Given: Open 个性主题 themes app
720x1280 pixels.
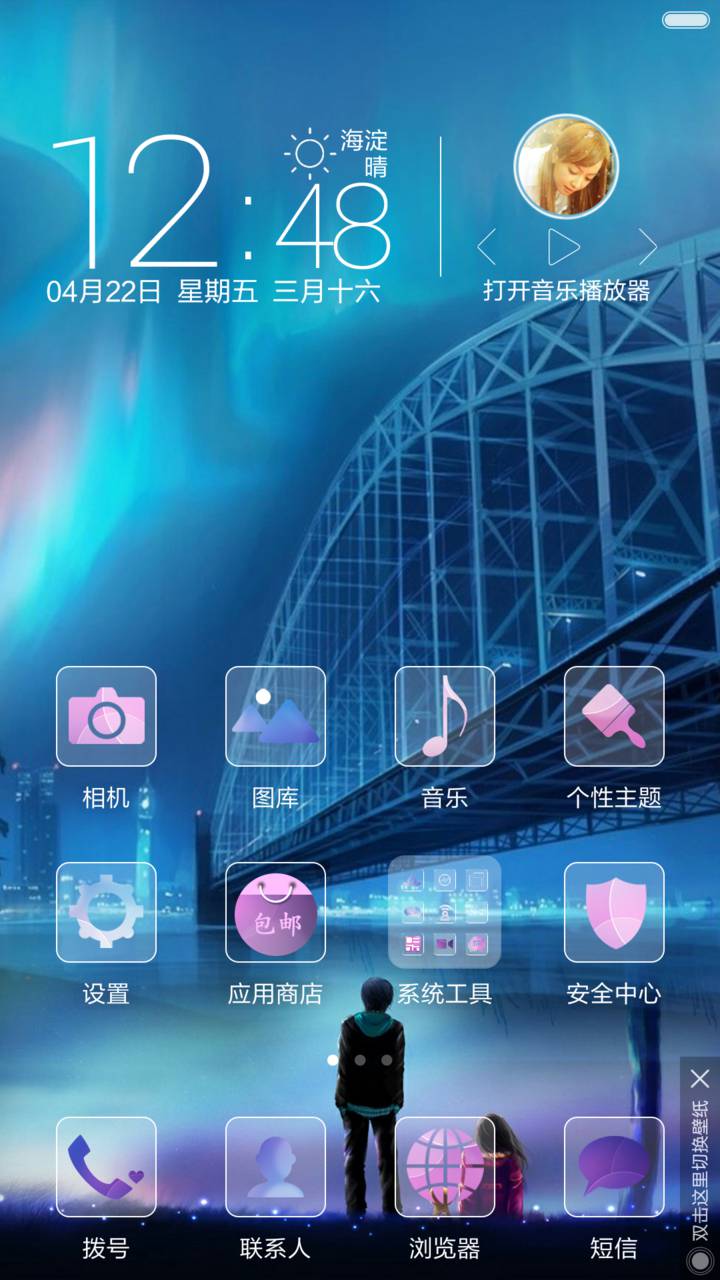Looking at the screenshot, I should pos(614,717).
